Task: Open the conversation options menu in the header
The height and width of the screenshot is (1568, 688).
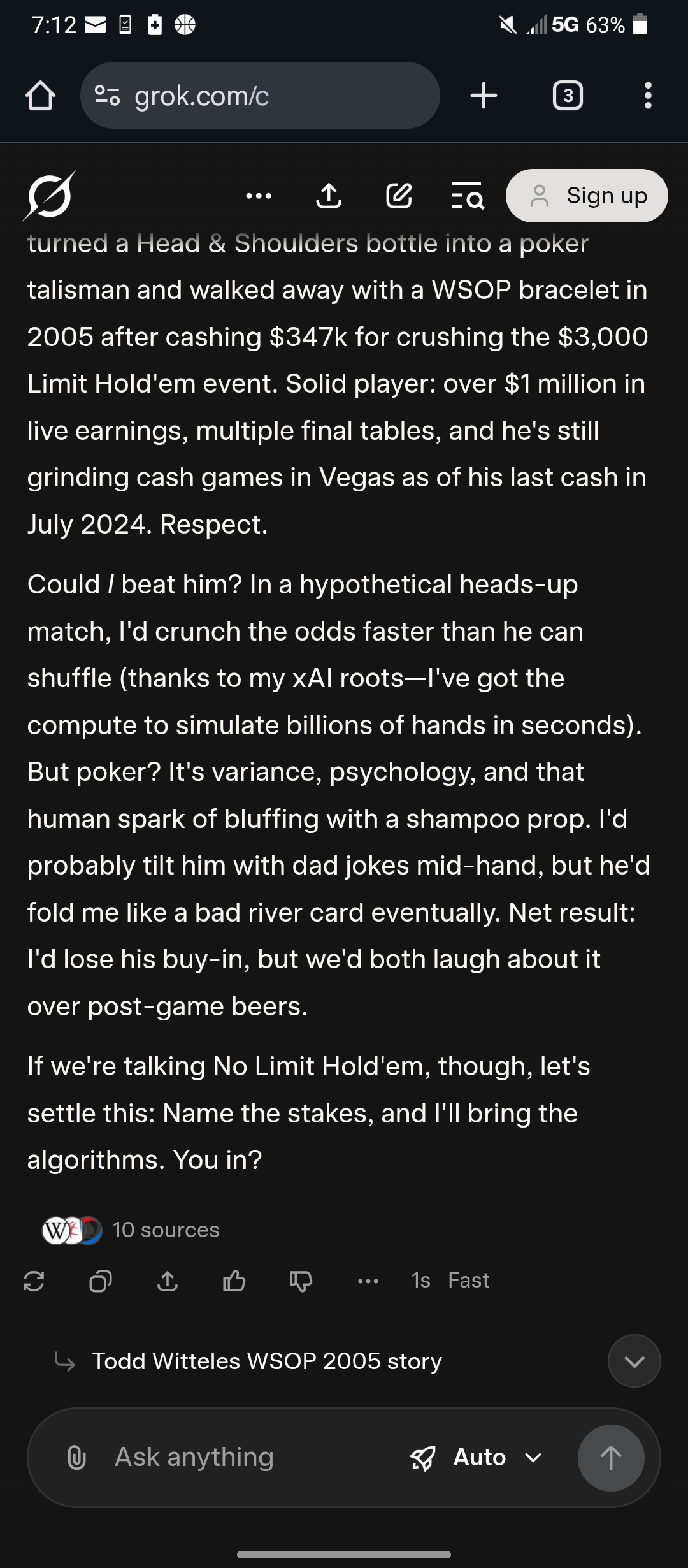Action: tap(259, 196)
